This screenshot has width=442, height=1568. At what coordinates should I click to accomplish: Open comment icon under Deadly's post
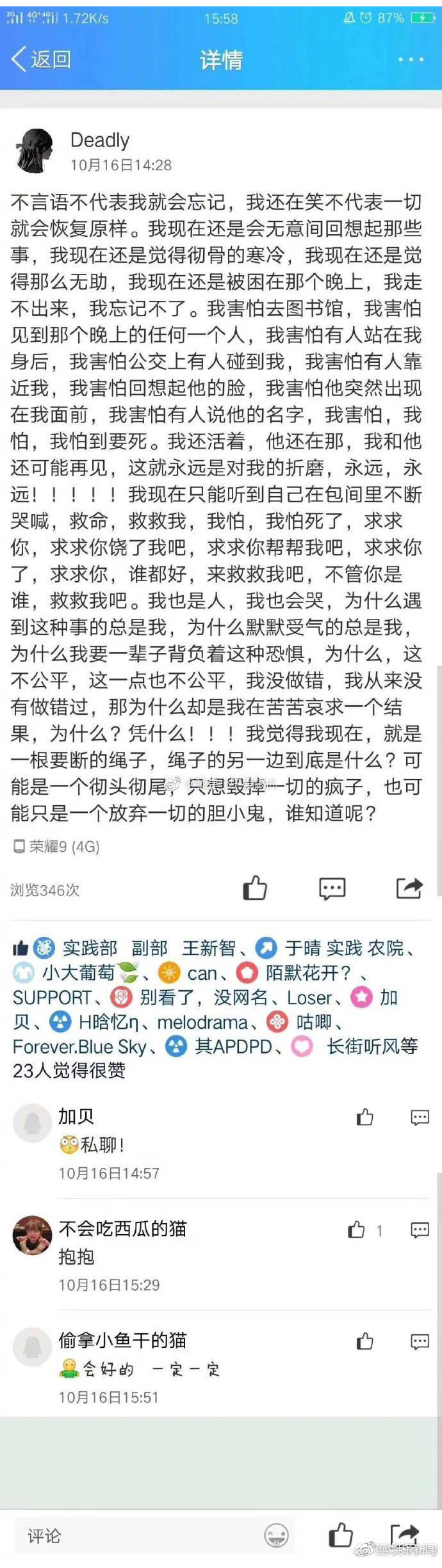[x=332, y=888]
